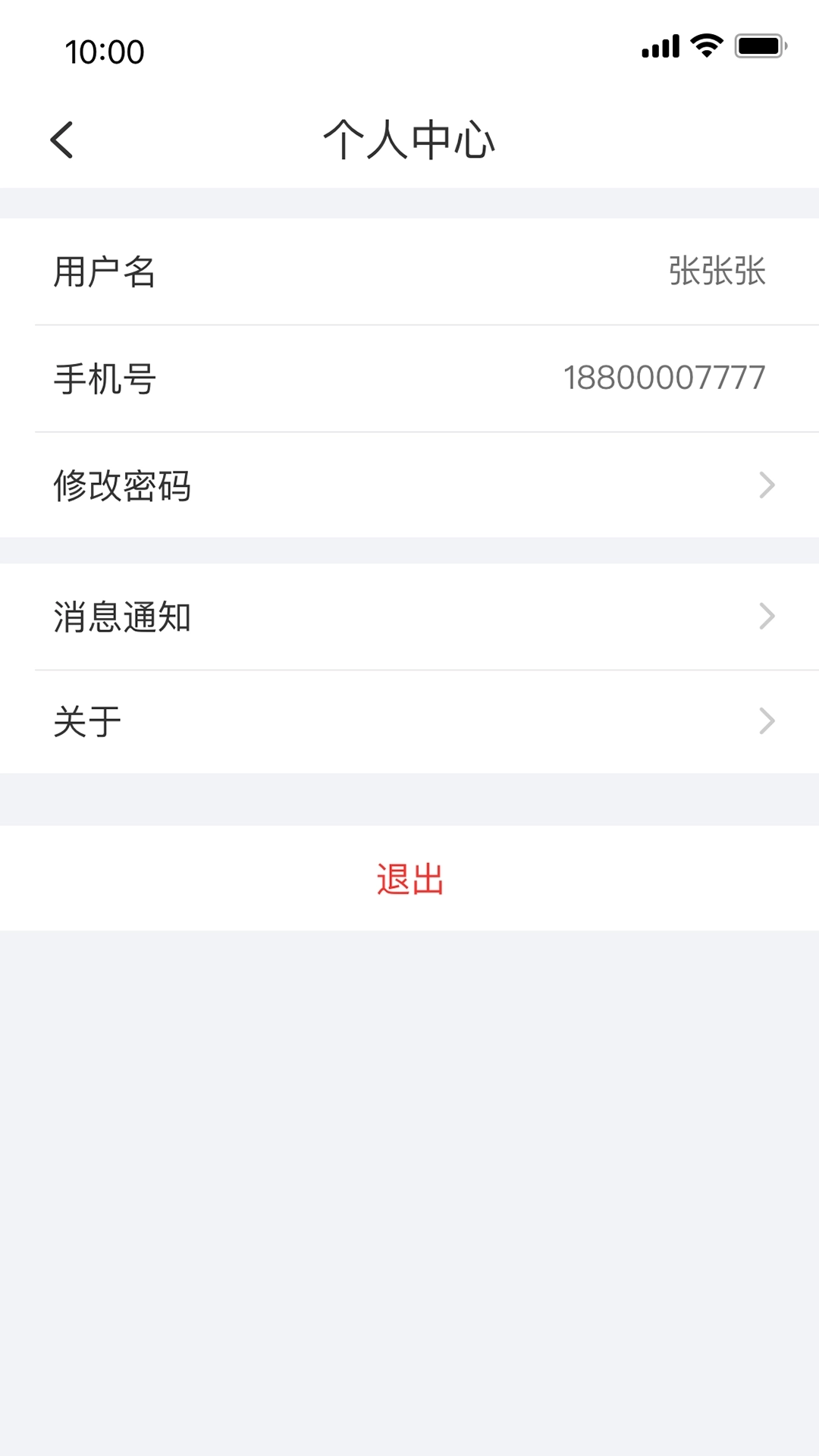Tap the Wi-Fi status icon
The width and height of the screenshot is (819, 1456).
pos(705,45)
